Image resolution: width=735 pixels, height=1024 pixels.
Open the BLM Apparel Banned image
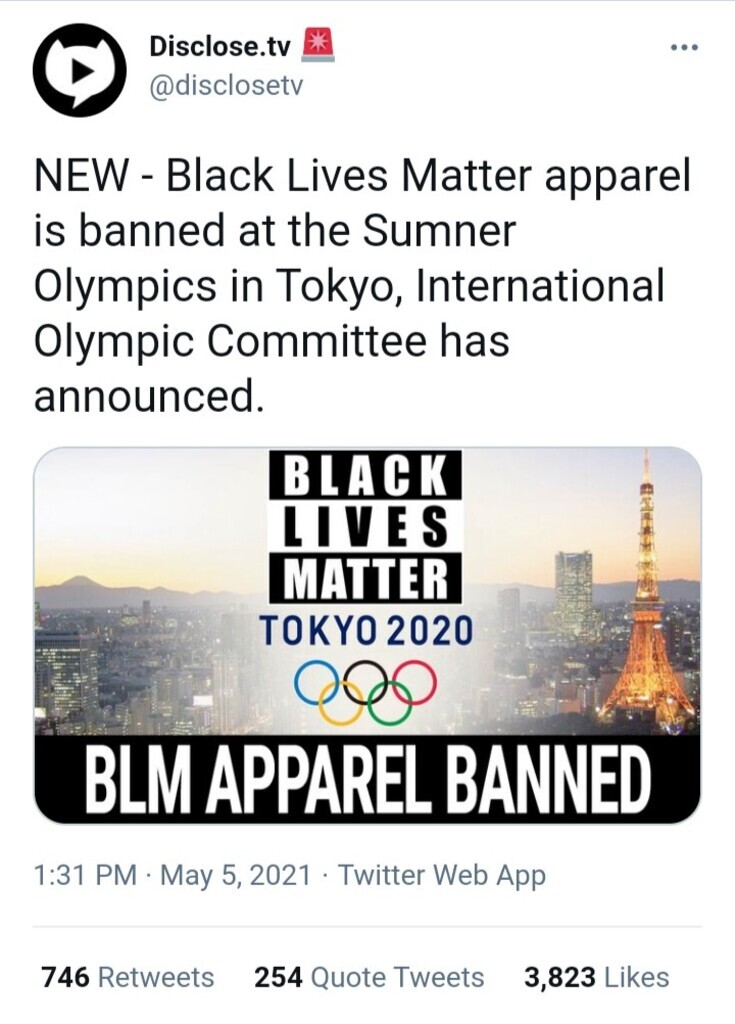tap(368, 636)
